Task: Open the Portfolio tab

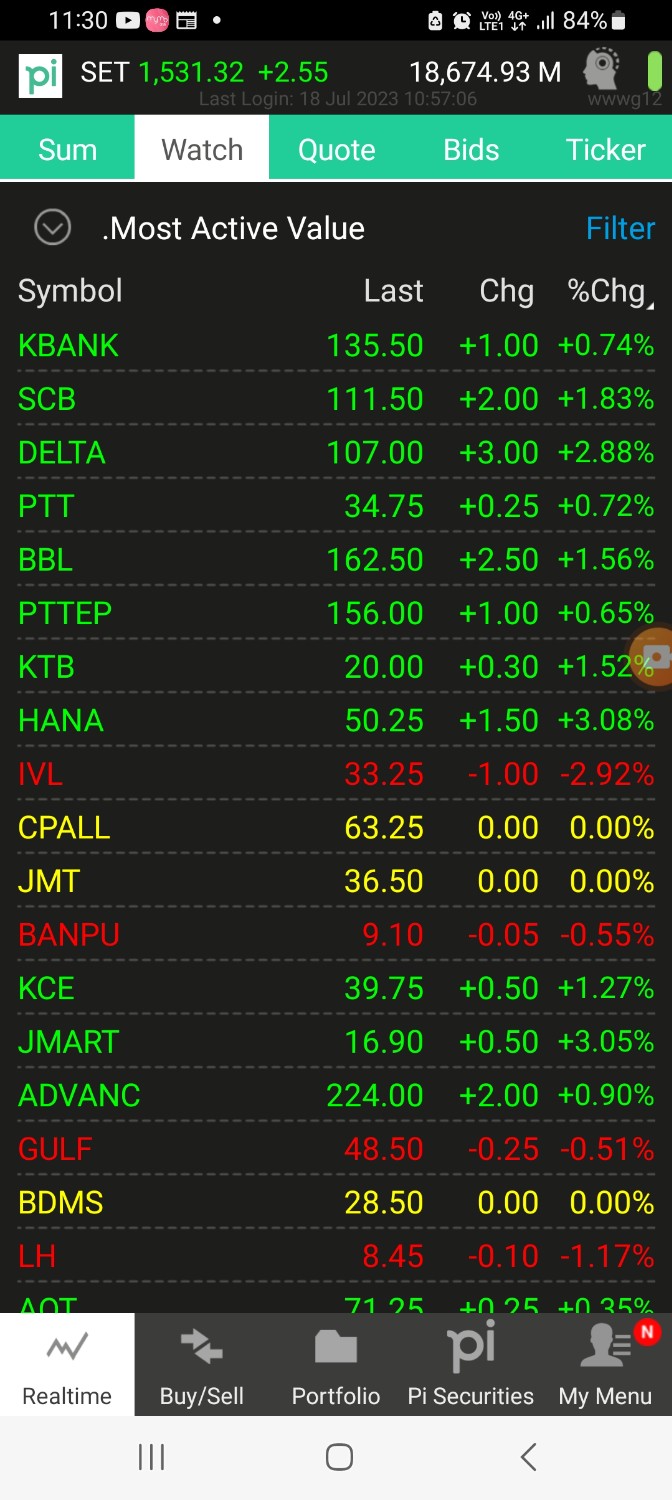Action: click(x=336, y=1364)
